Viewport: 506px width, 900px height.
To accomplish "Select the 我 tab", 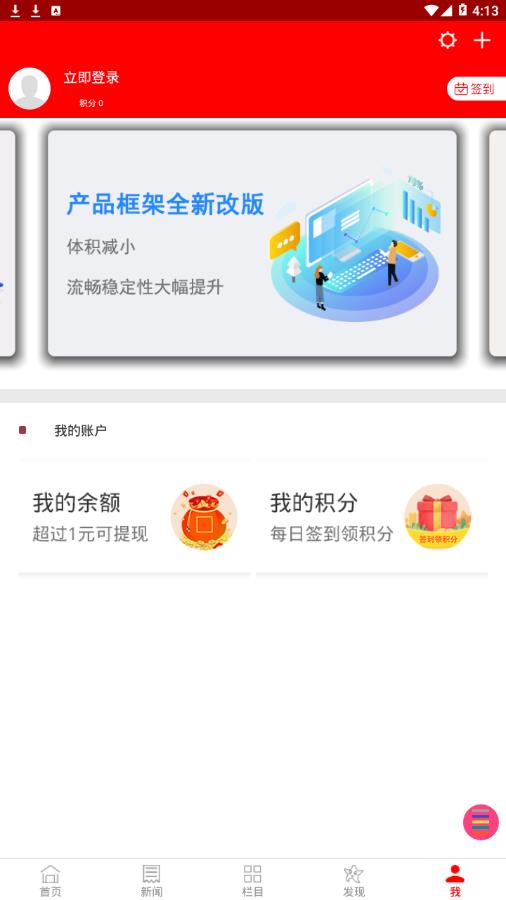I will click(455, 880).
